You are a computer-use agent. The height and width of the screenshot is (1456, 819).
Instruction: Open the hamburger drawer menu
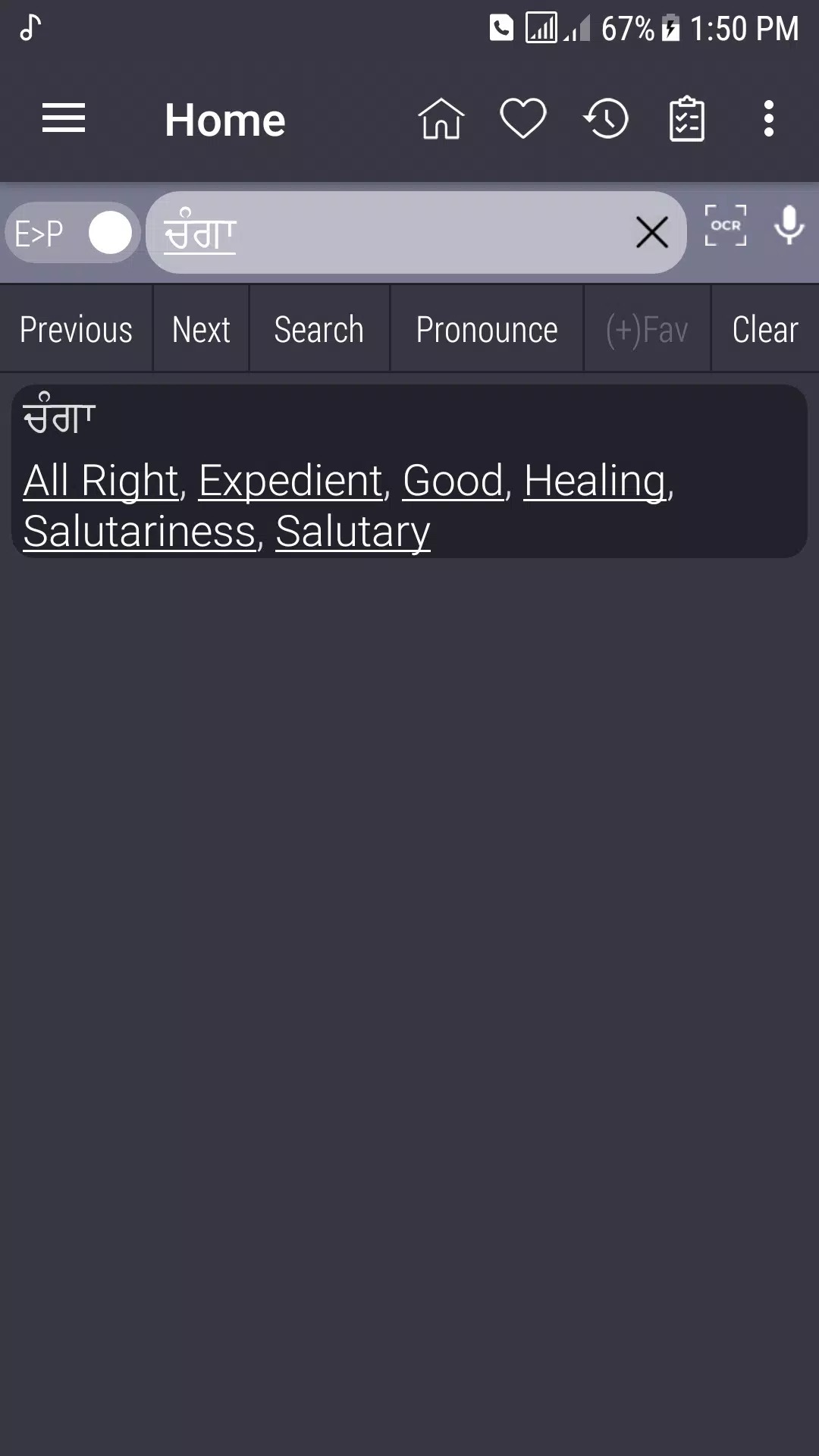tap(64, 119)
